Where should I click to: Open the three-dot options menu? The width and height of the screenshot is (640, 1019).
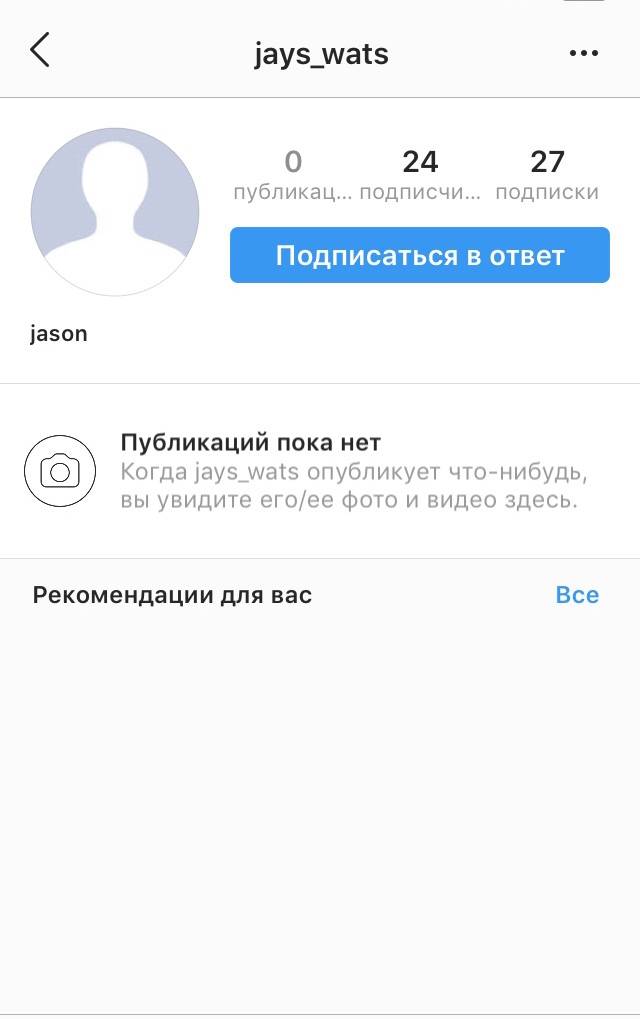point(583,53)
